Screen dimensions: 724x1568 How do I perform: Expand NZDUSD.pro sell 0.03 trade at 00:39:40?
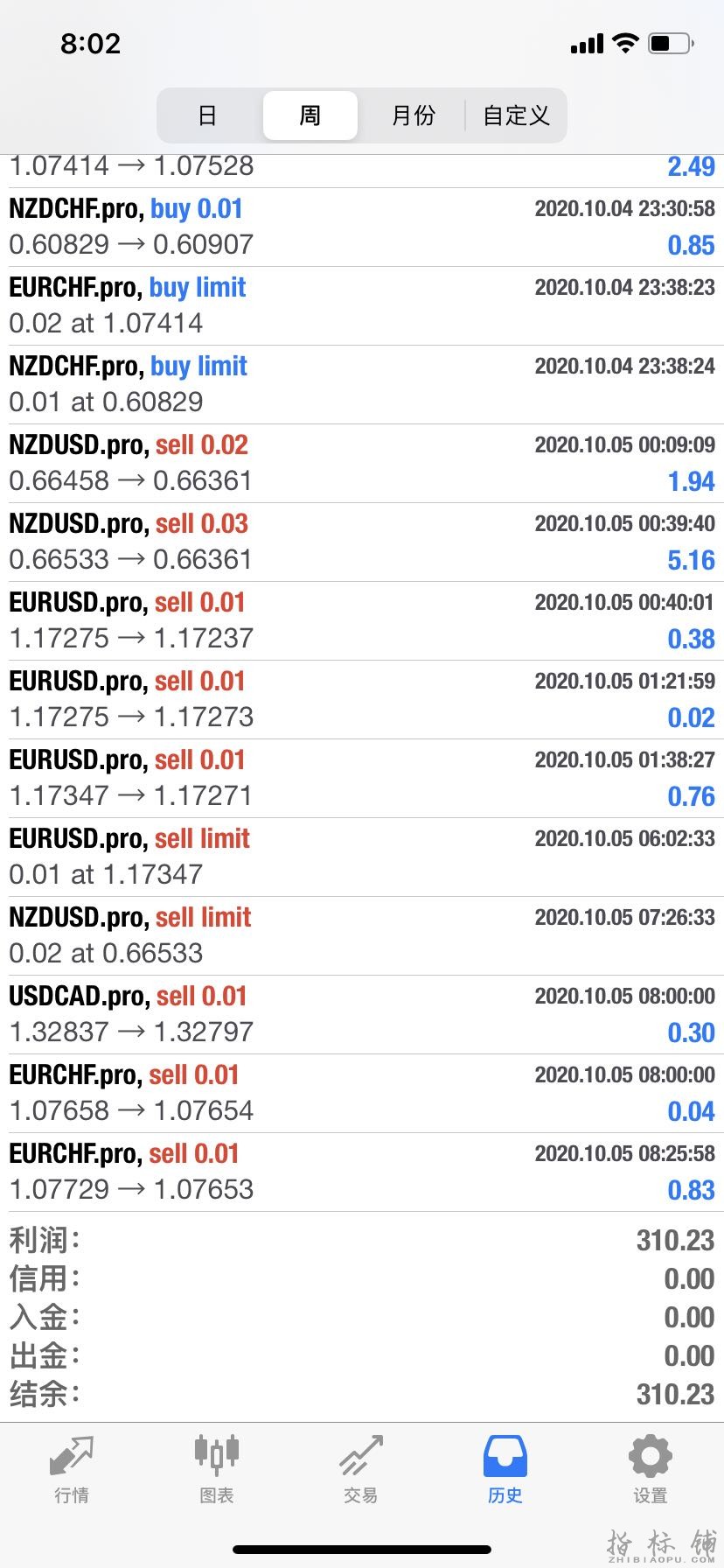coord(362,542)
